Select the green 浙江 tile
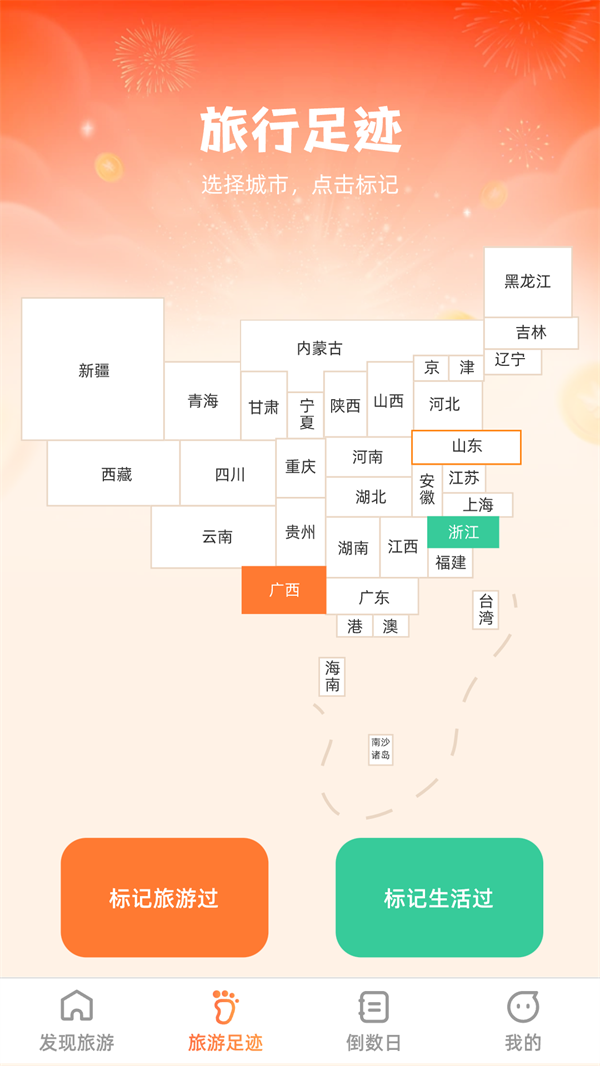This screenshot has height=1066, width=600. coord(463,532)
